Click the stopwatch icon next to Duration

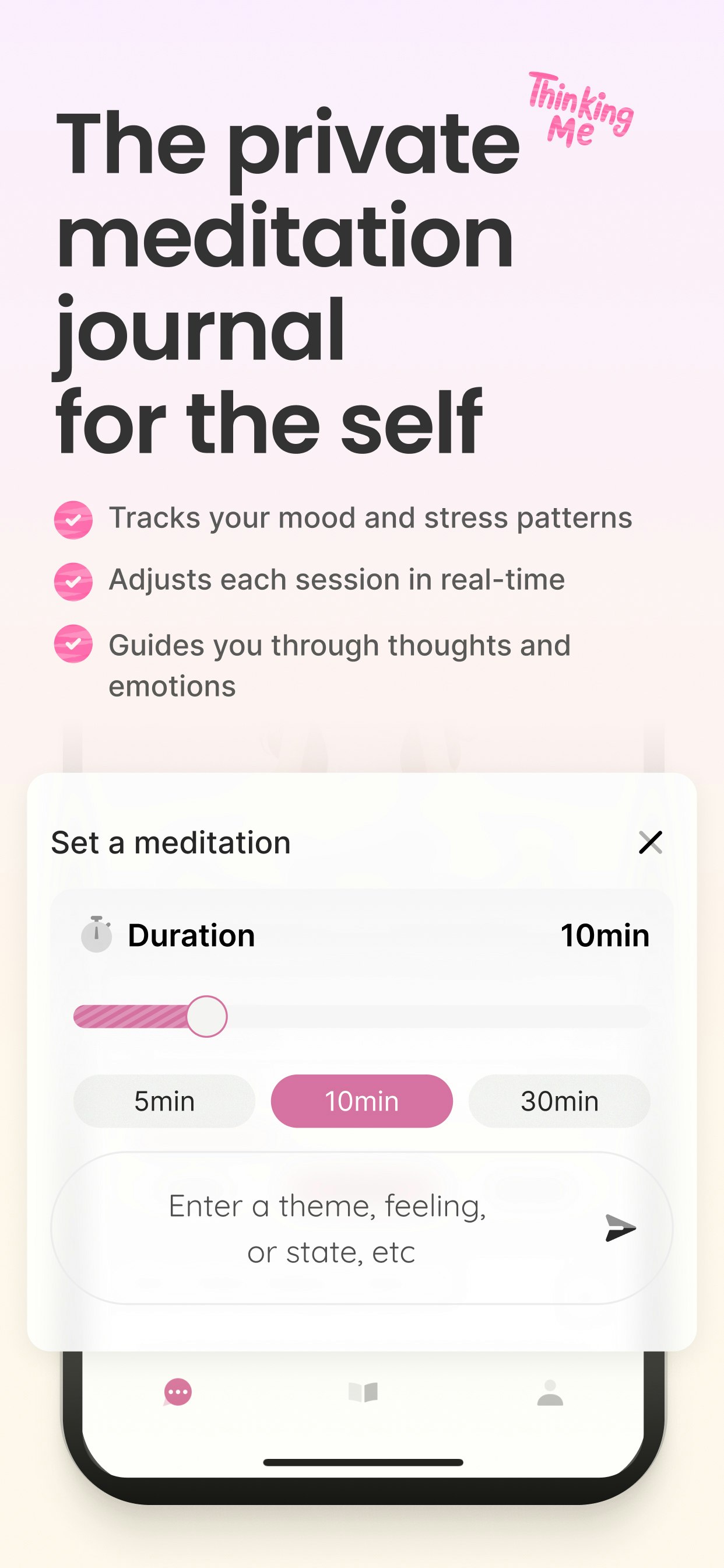(97, 935)
